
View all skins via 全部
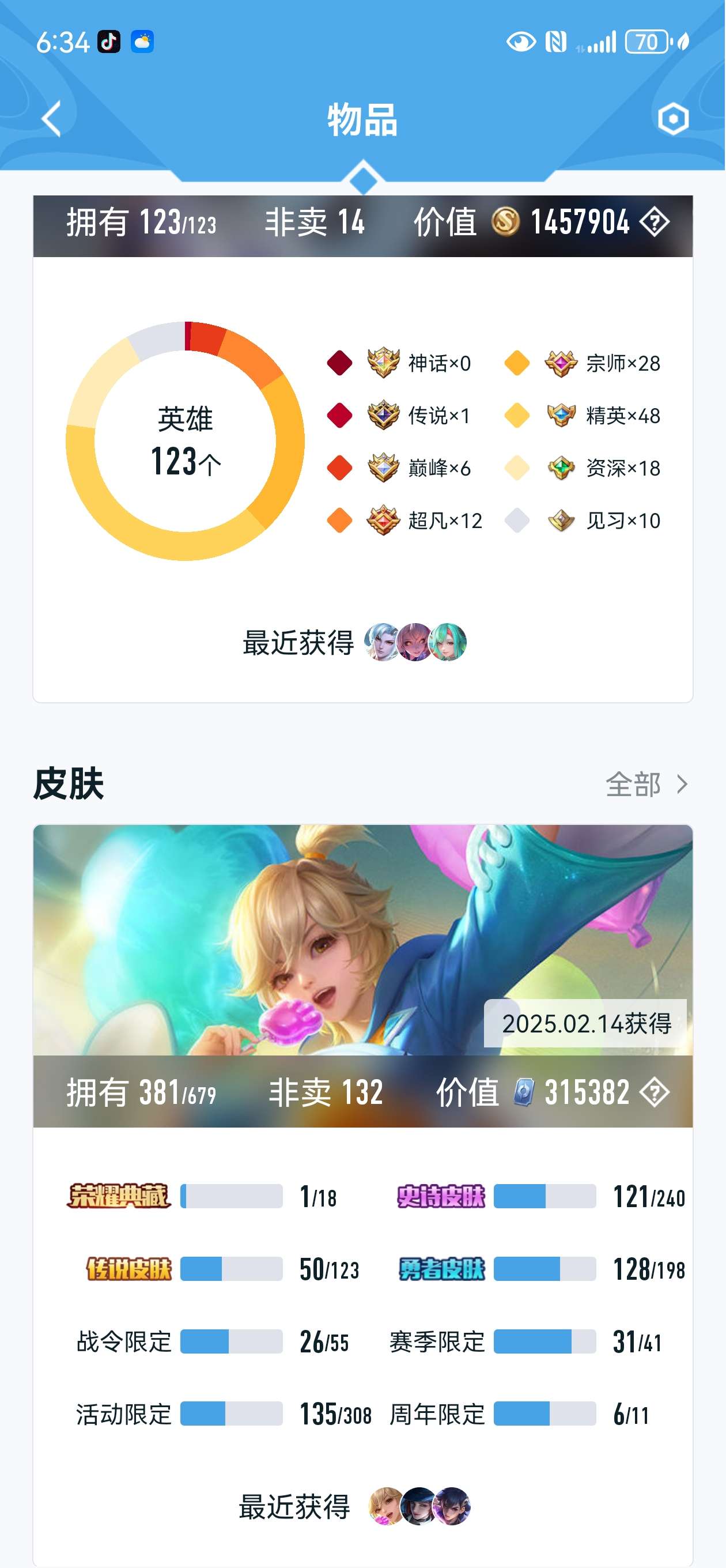pyautogui.click(x=646, y=785)
